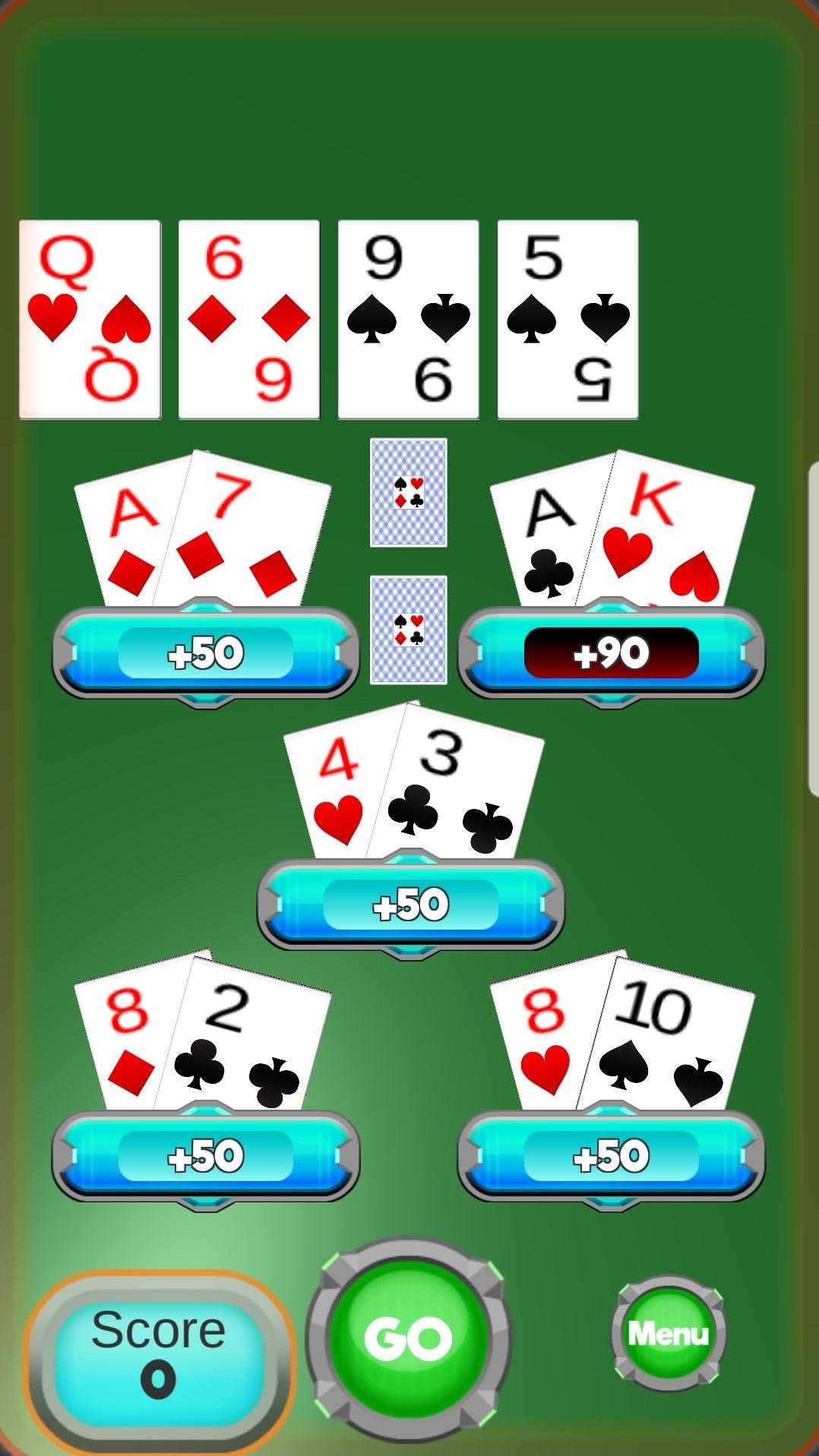Choose the +50 bet under 8-10 hand
The height and width of the screenshot is (1456, 819).
tap(611, 1156)
